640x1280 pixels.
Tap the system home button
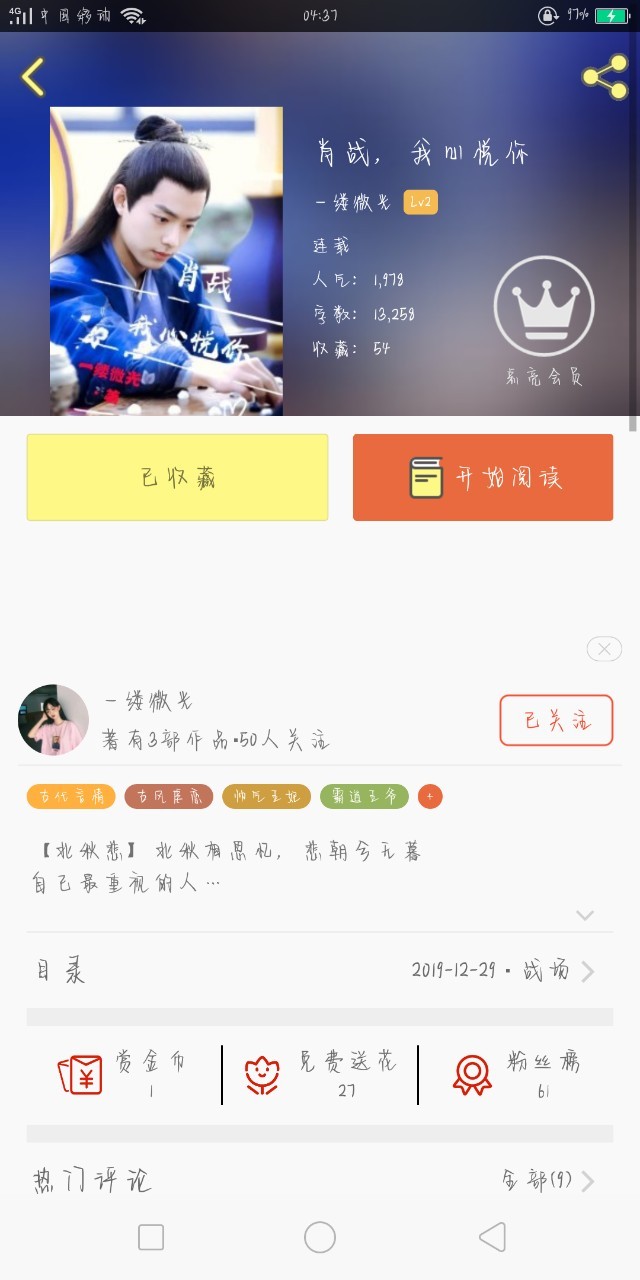(x=320, y=1237)
